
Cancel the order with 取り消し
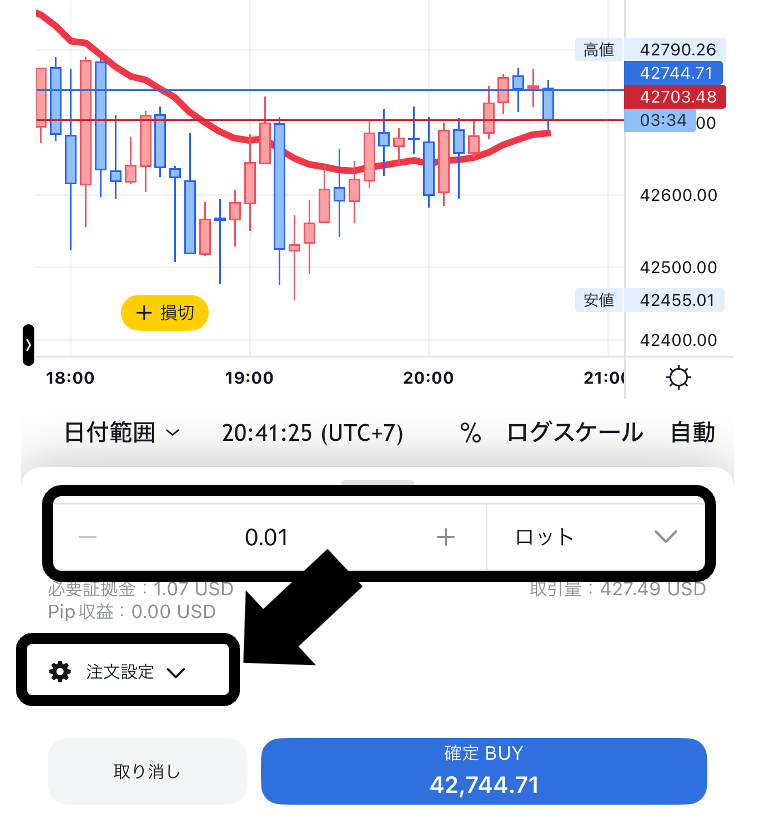pos(147,771)
